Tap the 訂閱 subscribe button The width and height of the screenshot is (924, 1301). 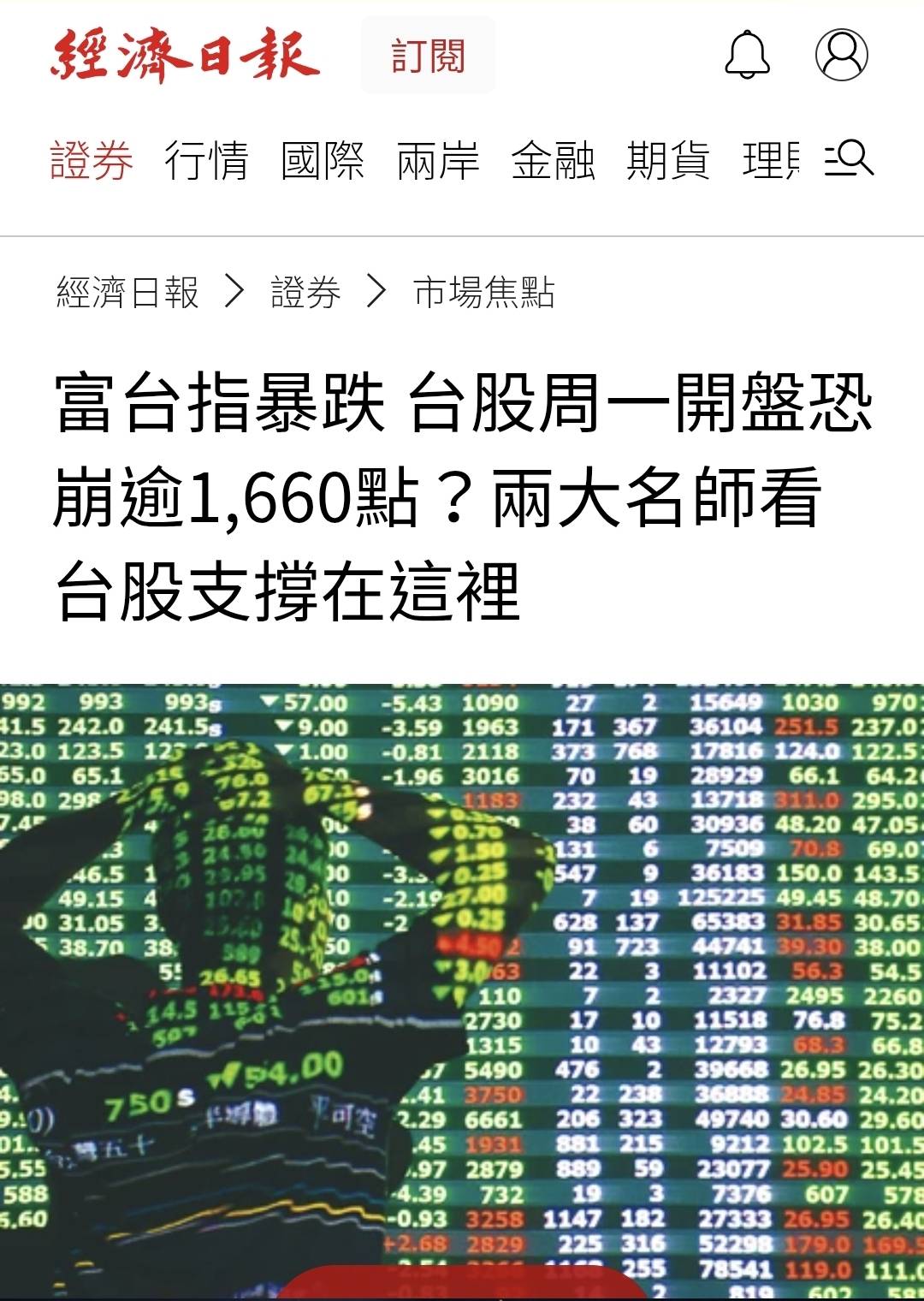[x=428, y=56]
